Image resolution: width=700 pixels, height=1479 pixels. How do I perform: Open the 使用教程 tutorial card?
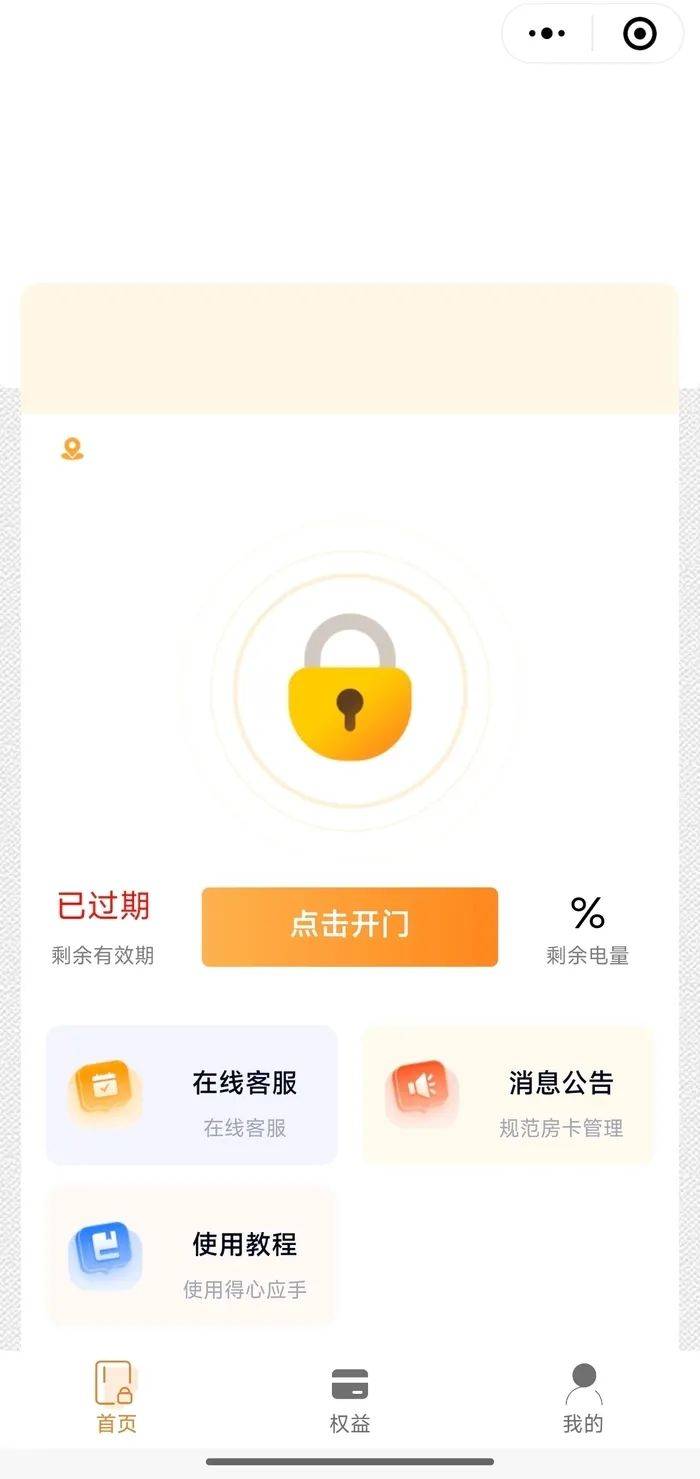coord(192,1257)
